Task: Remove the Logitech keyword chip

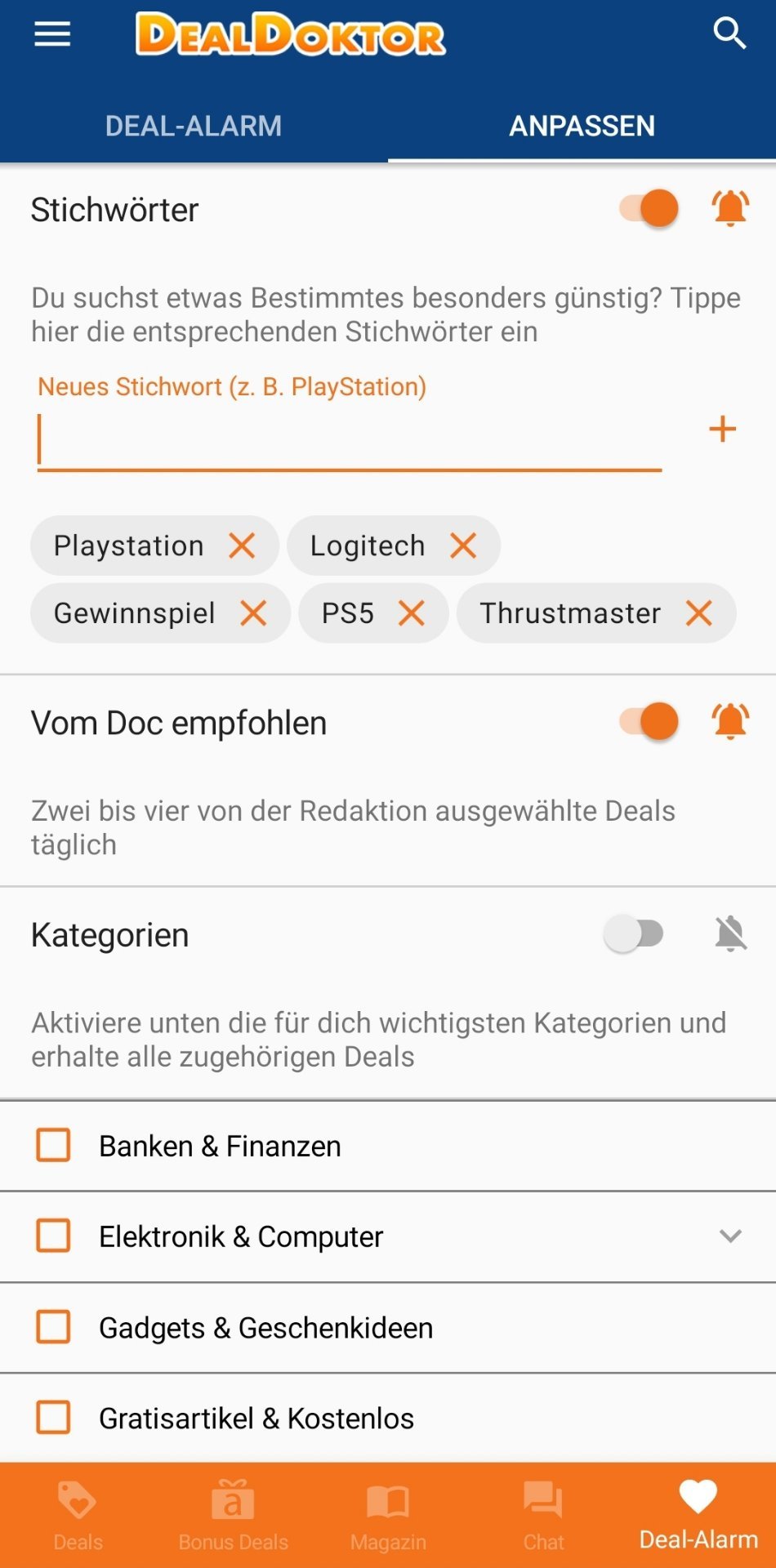Action: [x=463, y=545]
